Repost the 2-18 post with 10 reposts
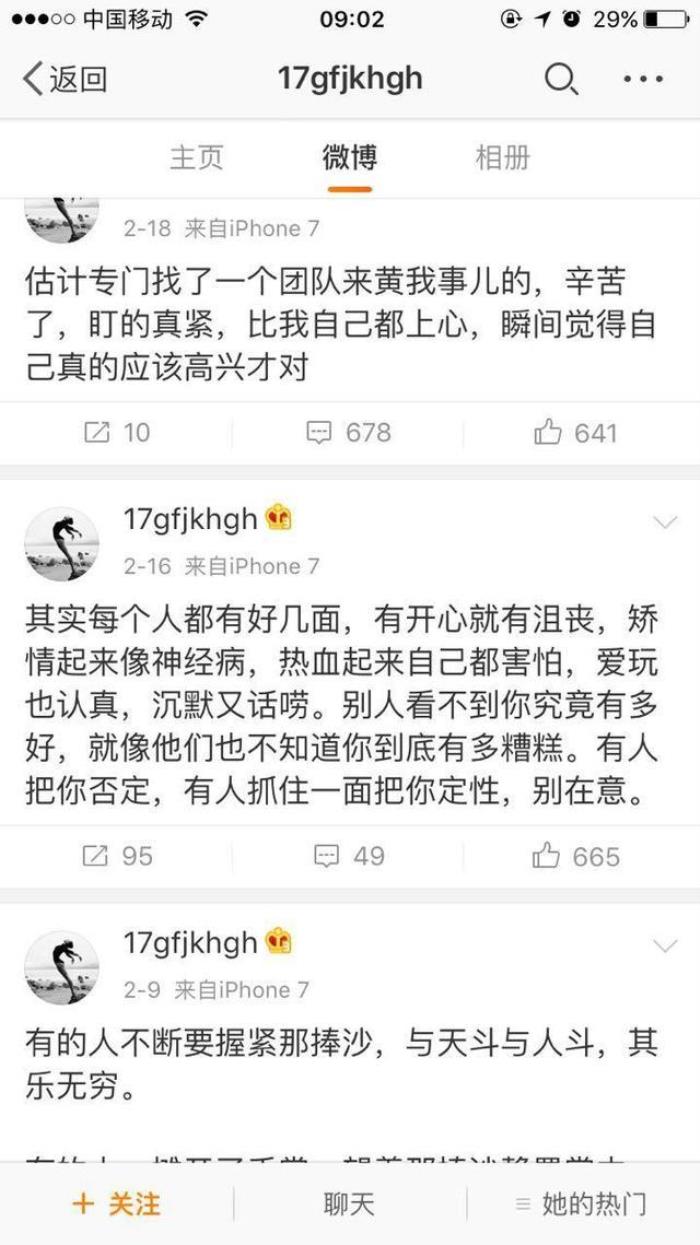Image resolution: width=700 pixels, height=1245 pixels. coord(116,433)
